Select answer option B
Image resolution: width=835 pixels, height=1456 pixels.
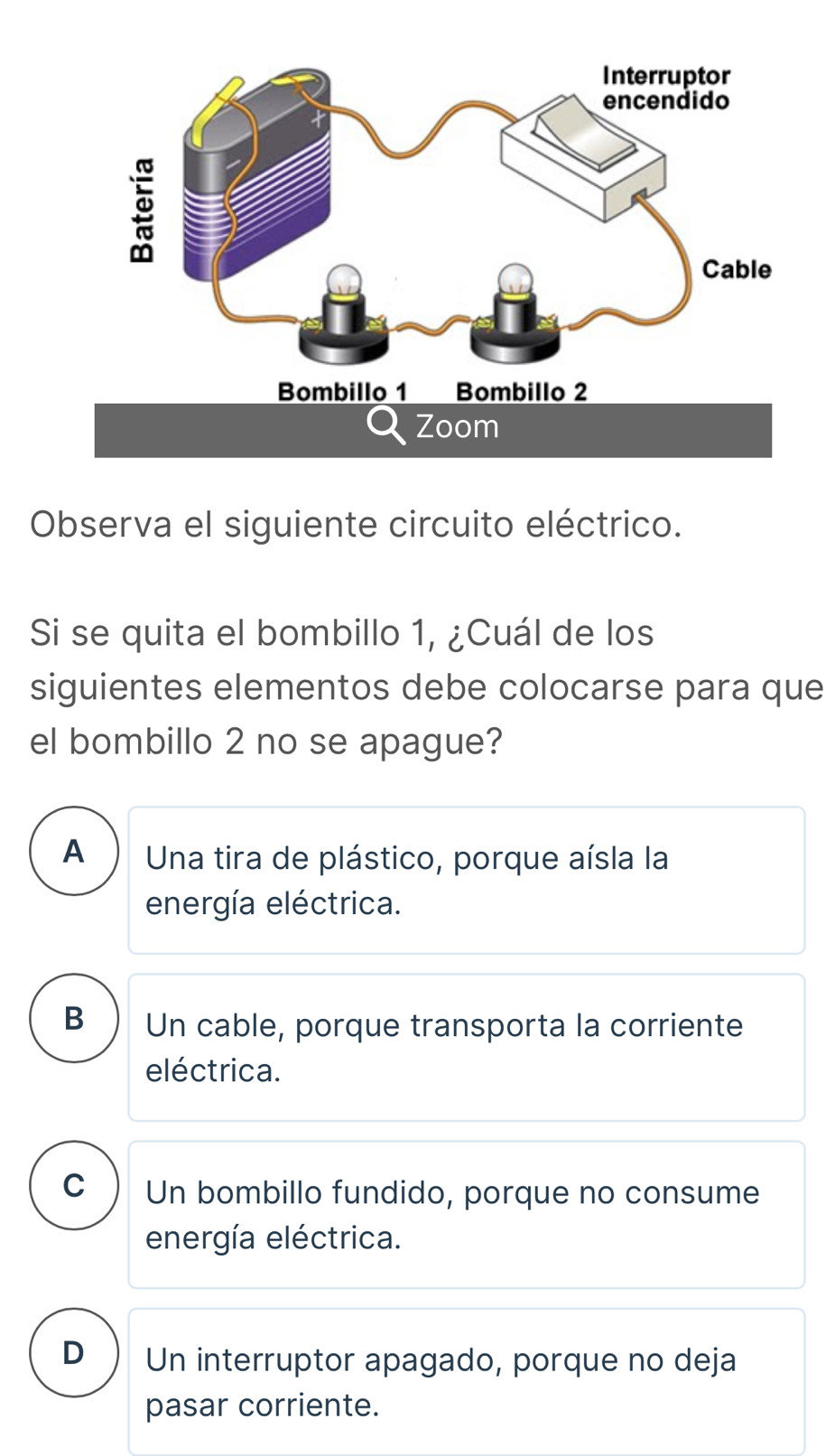[74, 1020]
